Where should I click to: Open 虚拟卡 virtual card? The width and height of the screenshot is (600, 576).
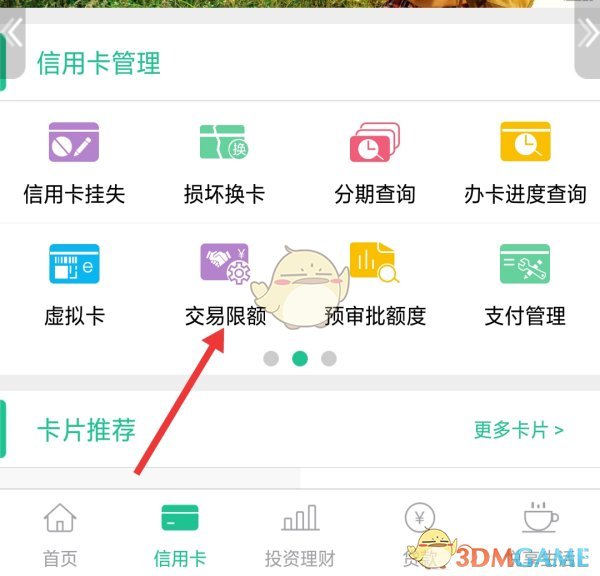tap(74, 285)
